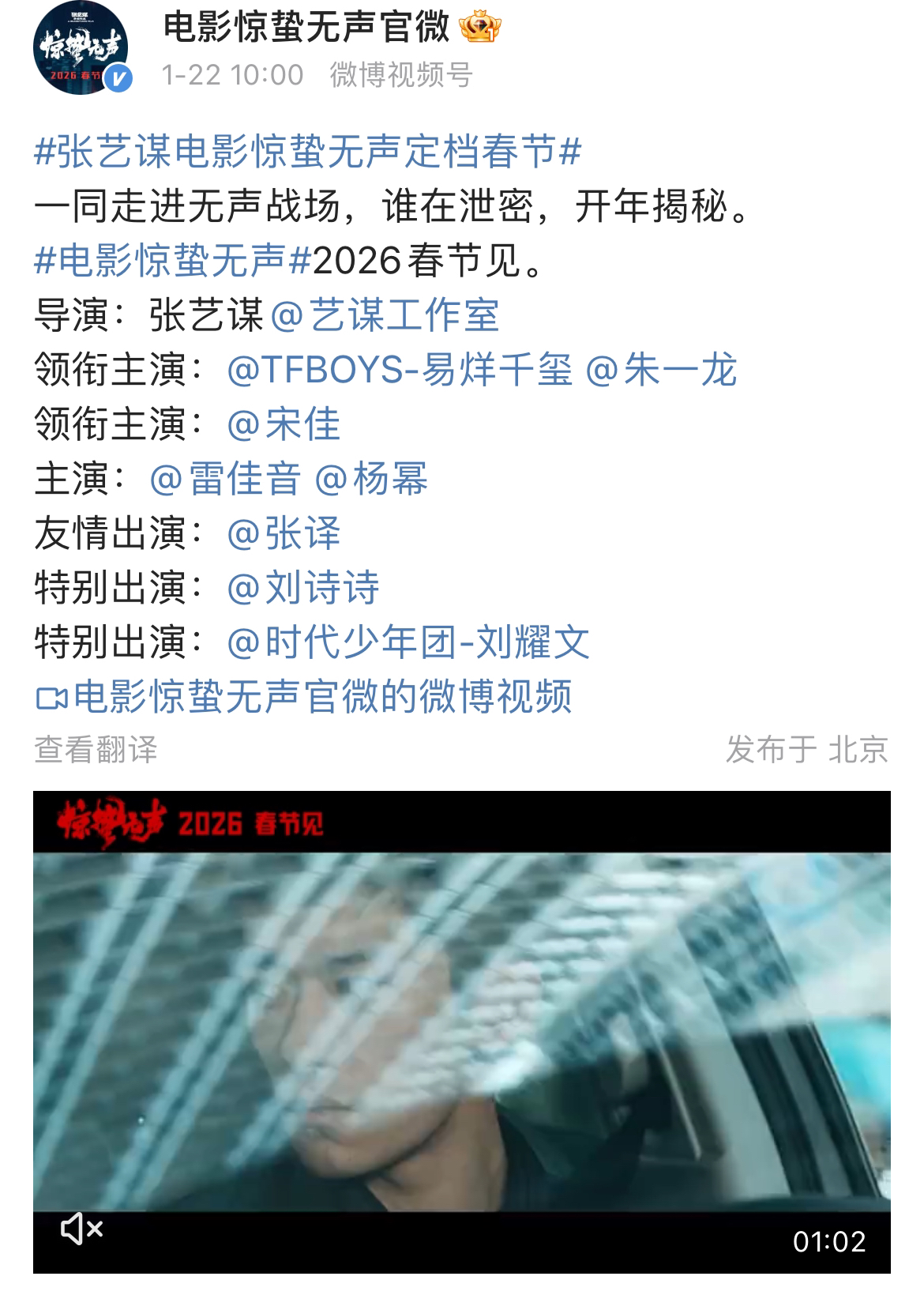Image resolution: width=924 pixels, height=1295 pixels.
Task: Open account name 电影惊蛰无声官微
Action: point(306,28)
